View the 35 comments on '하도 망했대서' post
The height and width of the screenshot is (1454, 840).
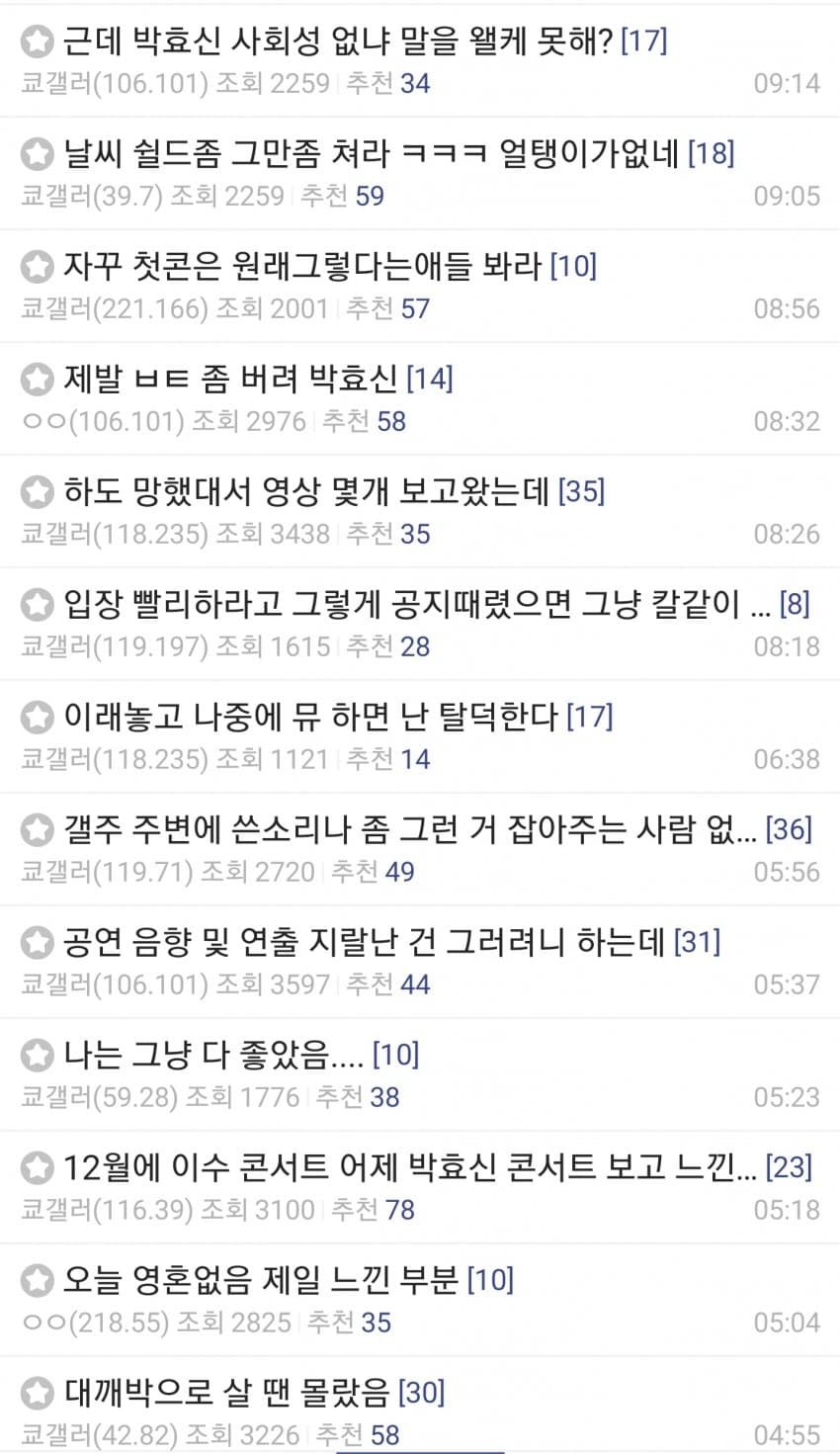pos(581,492)
